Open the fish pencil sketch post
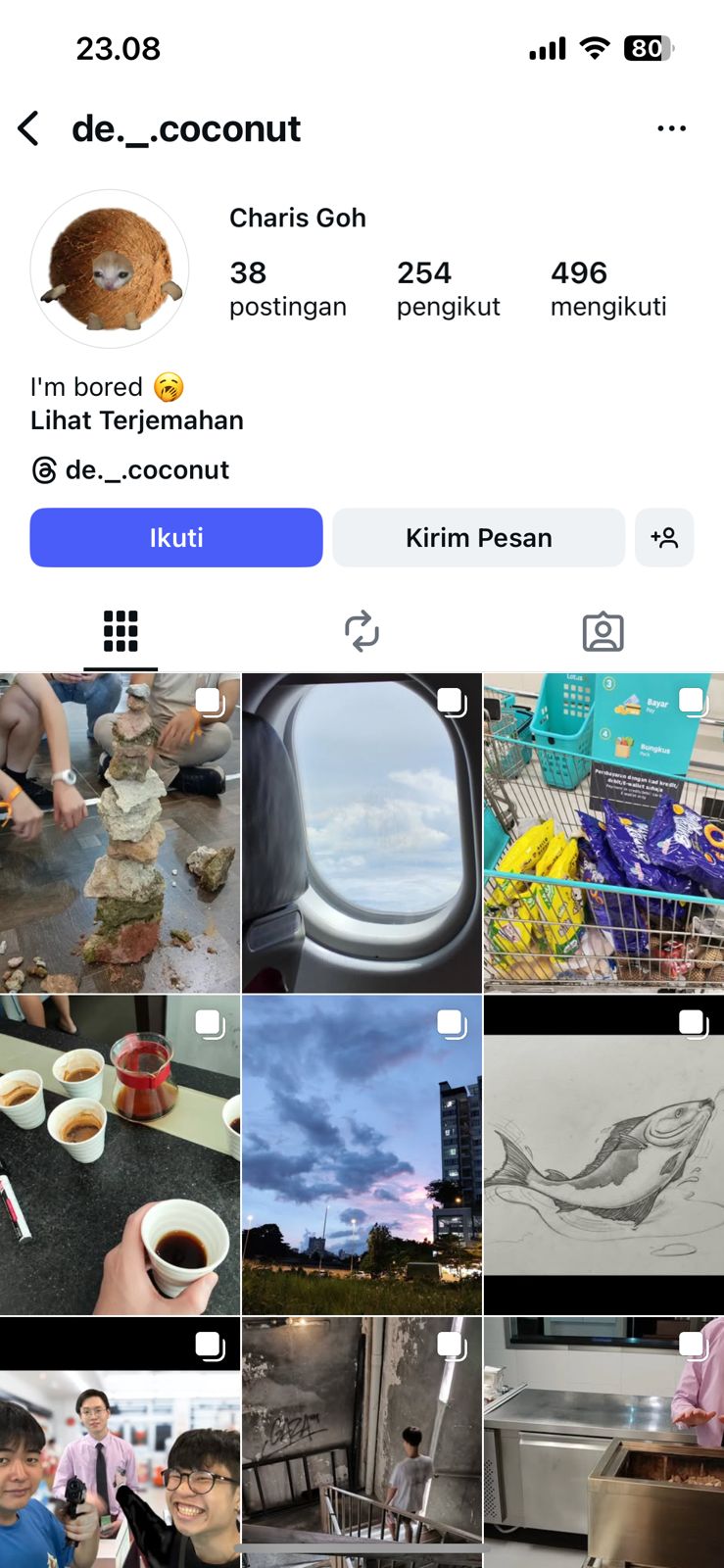This screenshot has width=724, height=1568. click(x=603, y=1154)
